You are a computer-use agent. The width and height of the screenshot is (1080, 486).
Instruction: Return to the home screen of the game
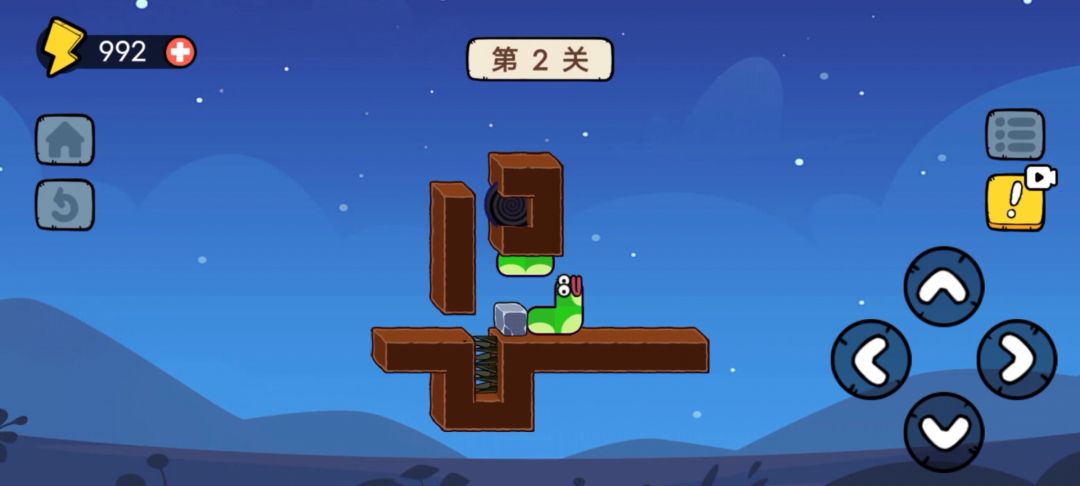(65, 140)
